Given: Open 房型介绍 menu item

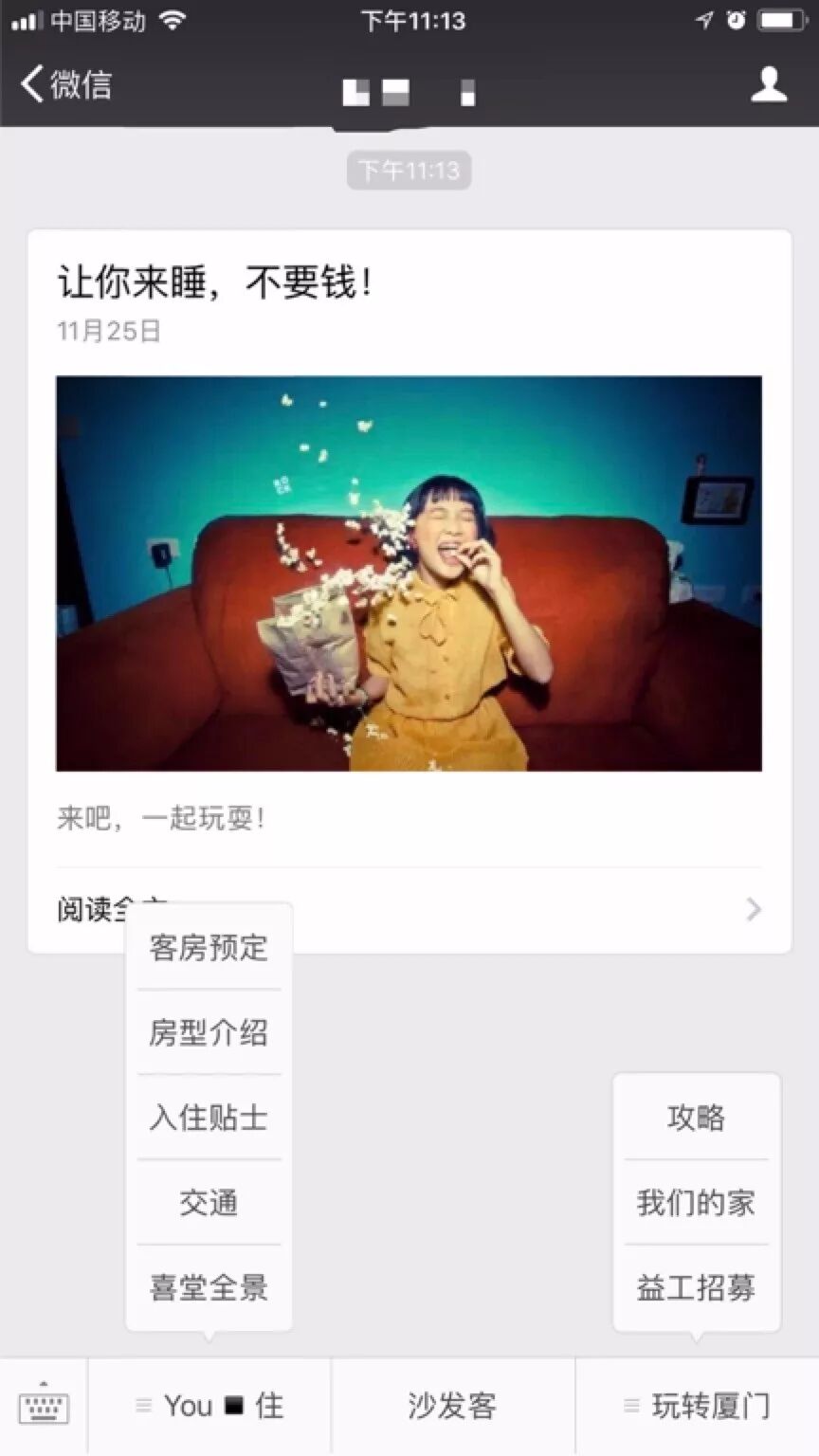Looking at the screenshot, I should [x=209, y=1032].
